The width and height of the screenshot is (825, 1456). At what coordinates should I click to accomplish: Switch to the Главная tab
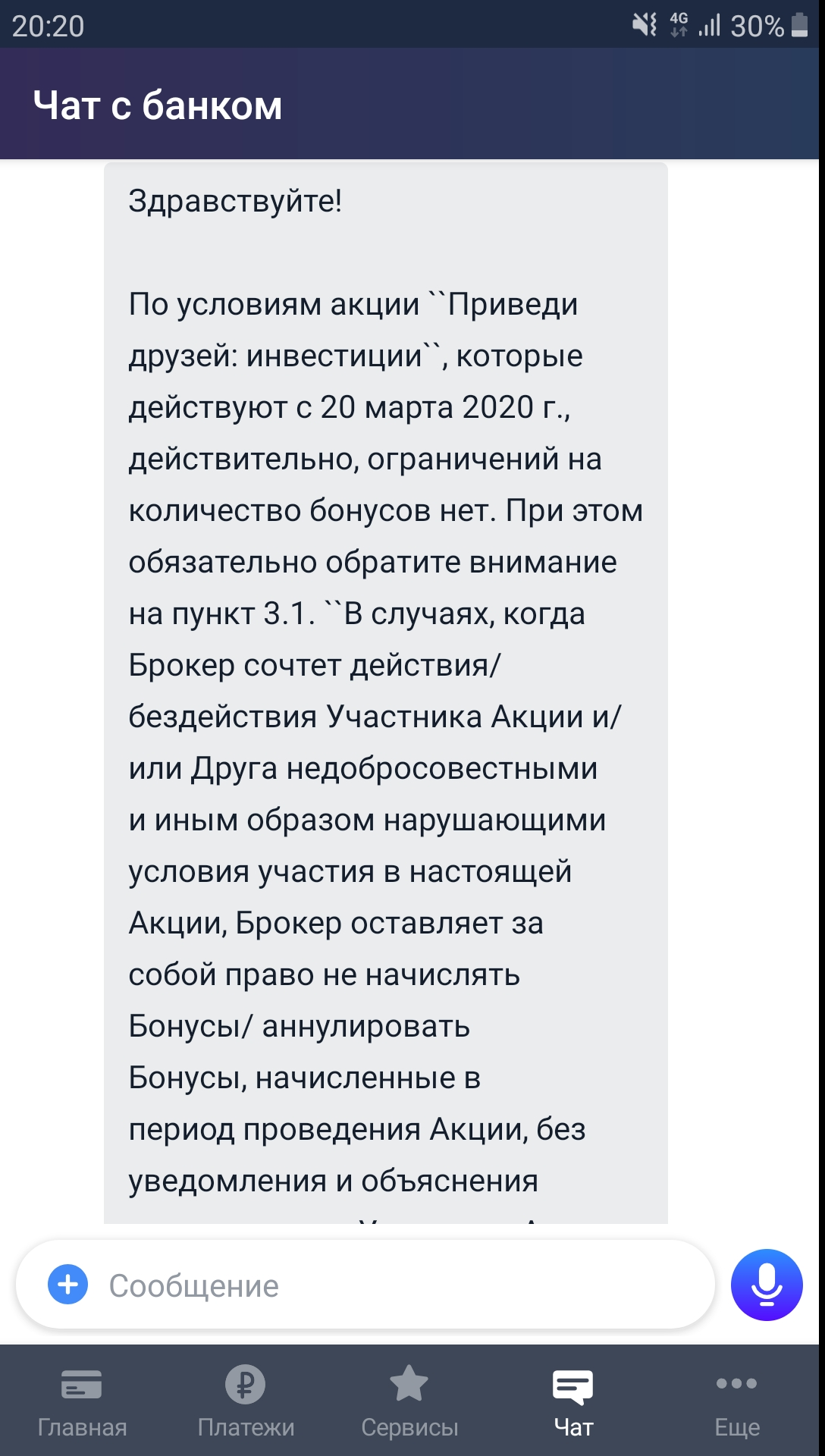pos(82,1401)
